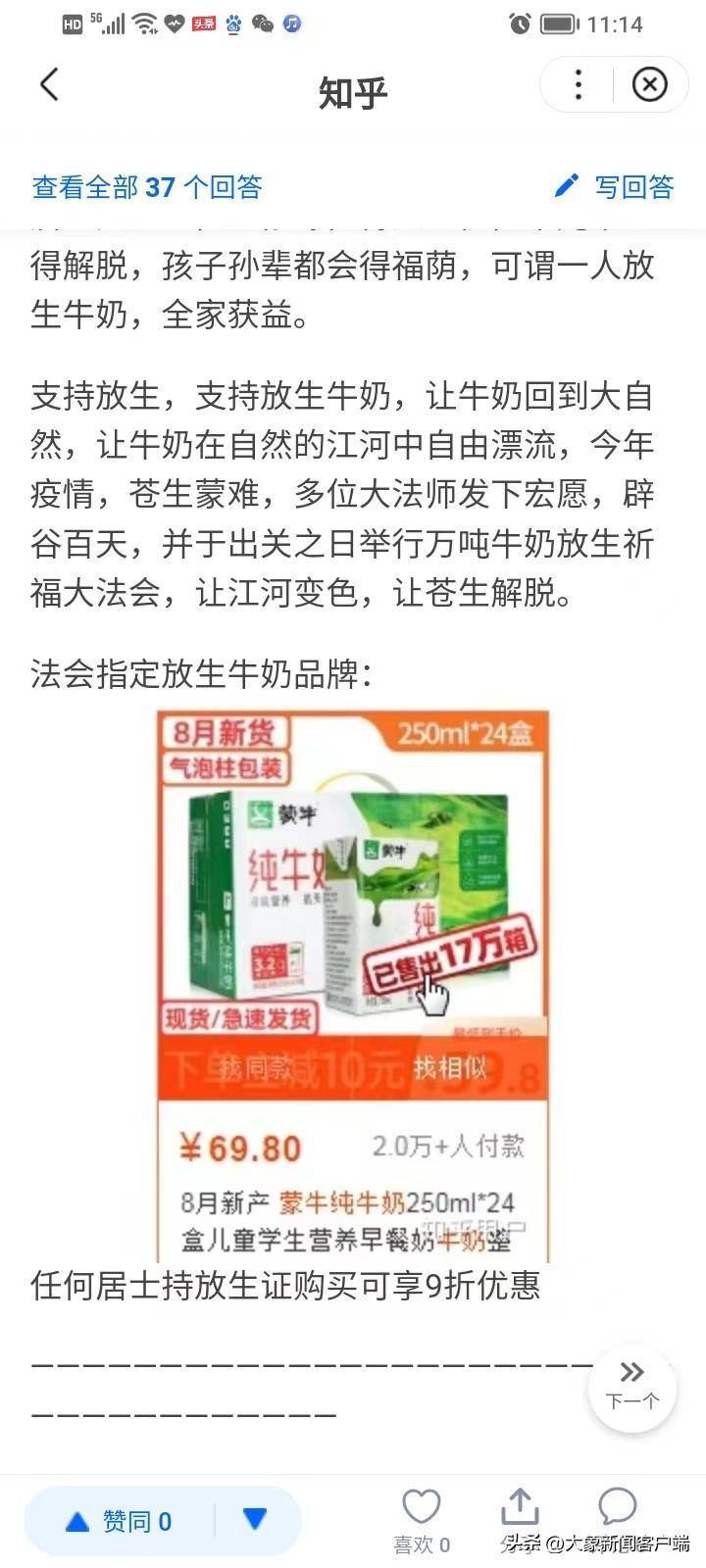Open the Mengniu milk product image
This screenshot has height=1568, width=706.
[x=353, y=985]
